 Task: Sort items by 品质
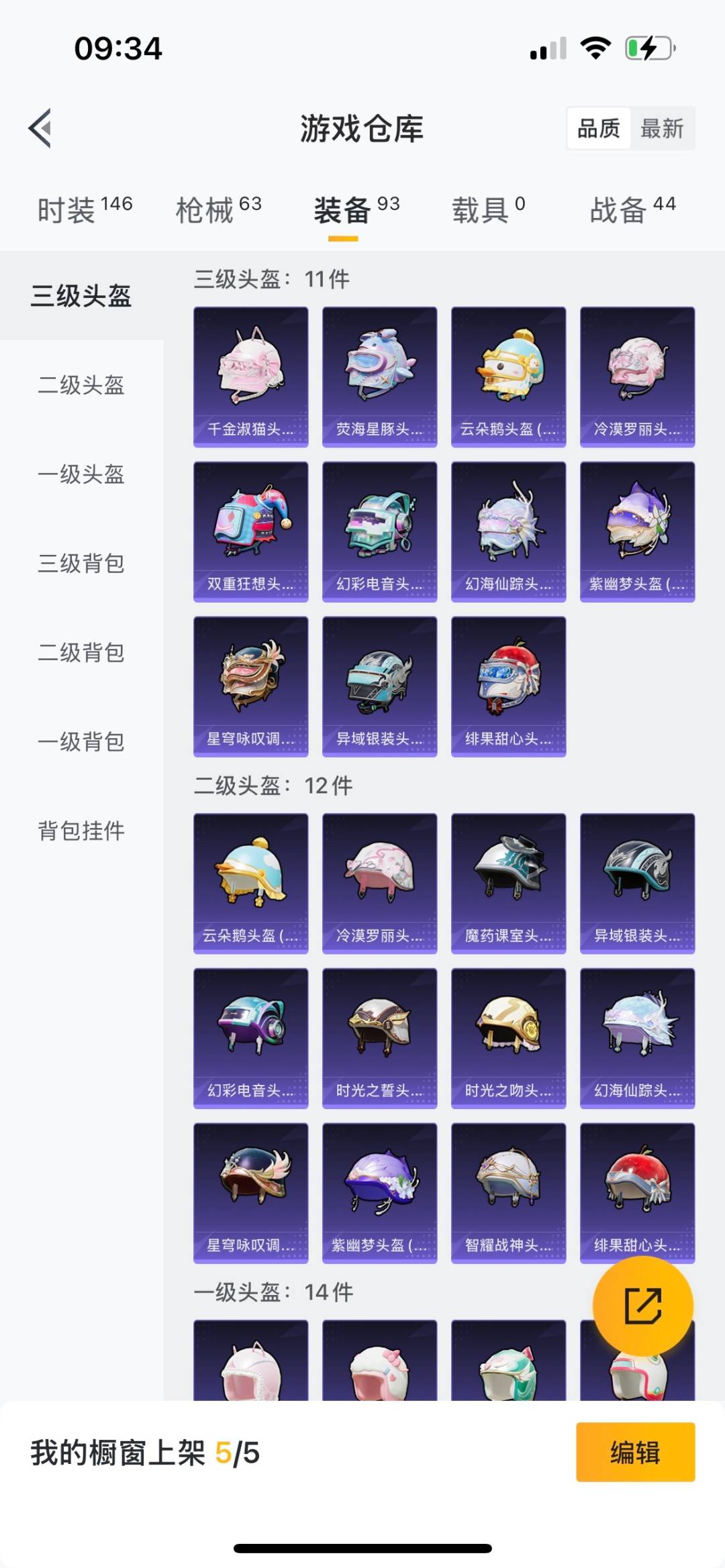pos(599,128)
